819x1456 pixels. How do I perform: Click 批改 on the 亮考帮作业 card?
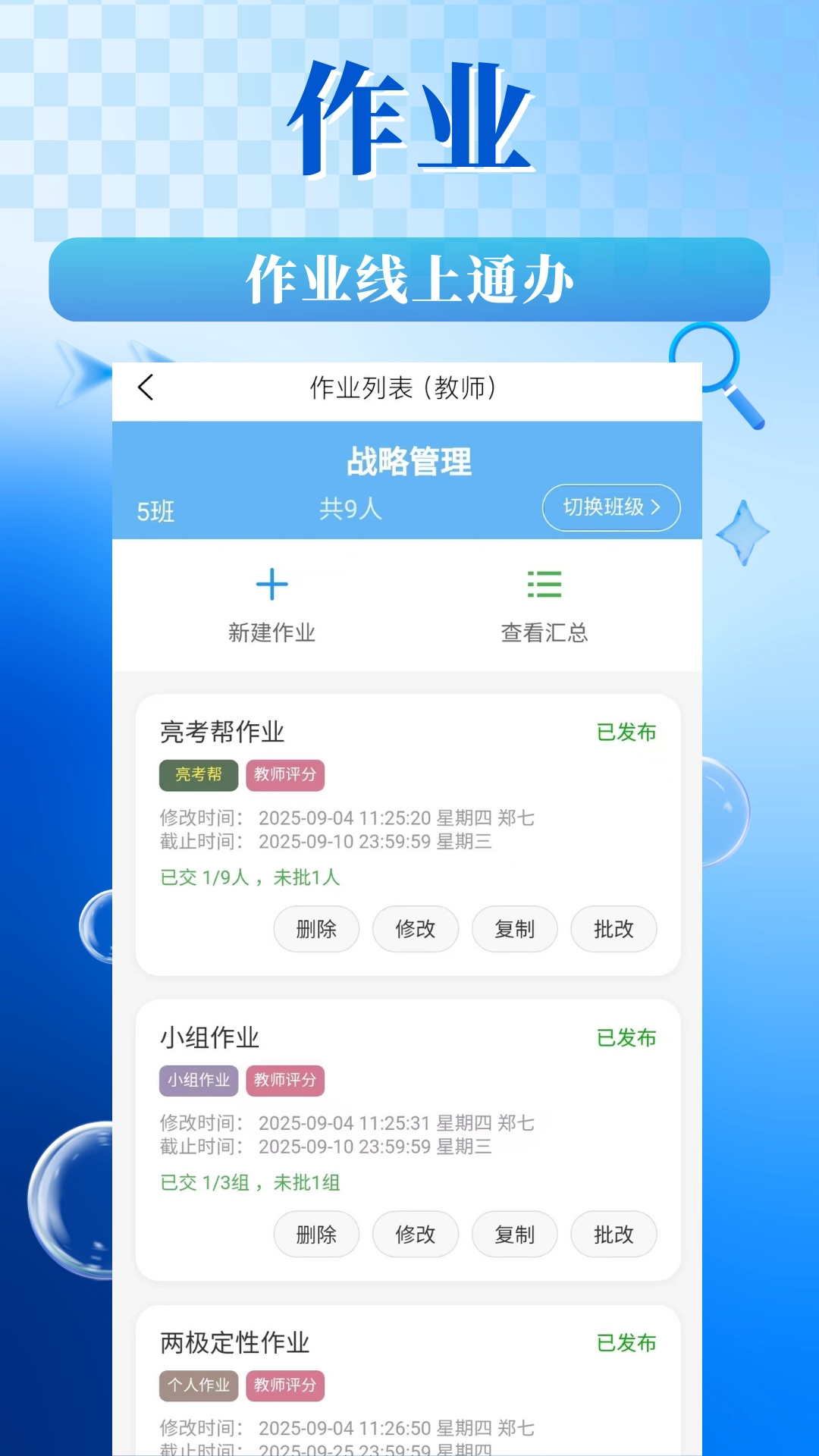coord(613,929)
